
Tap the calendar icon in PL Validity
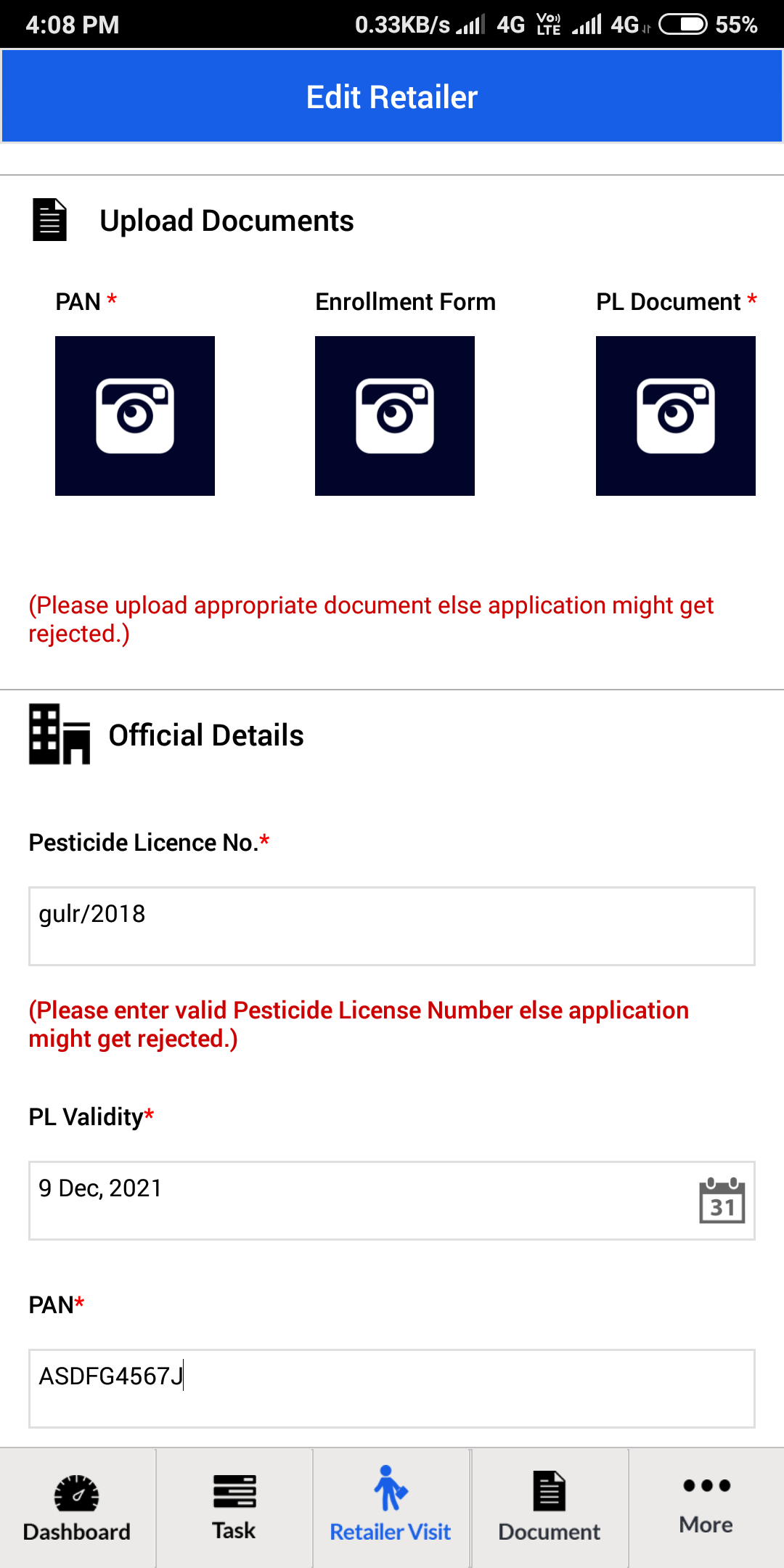coord(722,1201)
